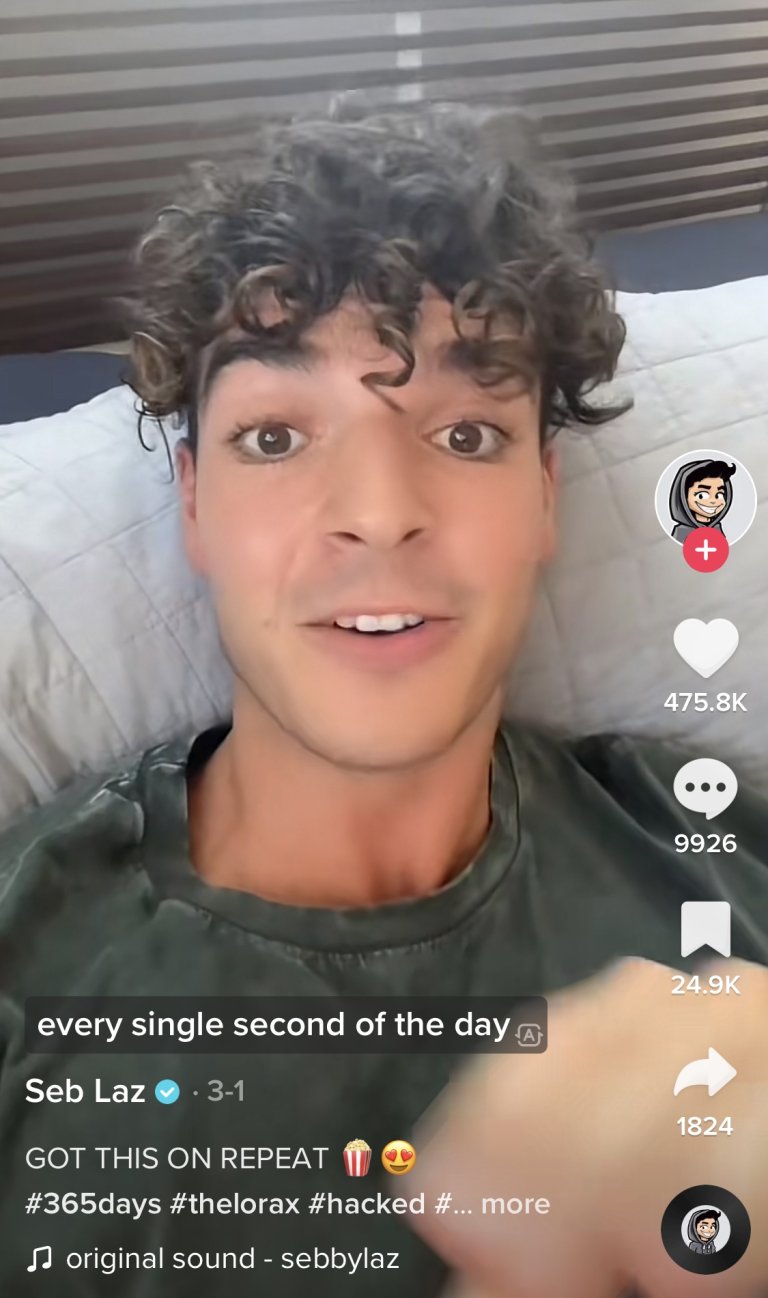
Task: Open the spinning sound disc
Action: click(705, 1229)
